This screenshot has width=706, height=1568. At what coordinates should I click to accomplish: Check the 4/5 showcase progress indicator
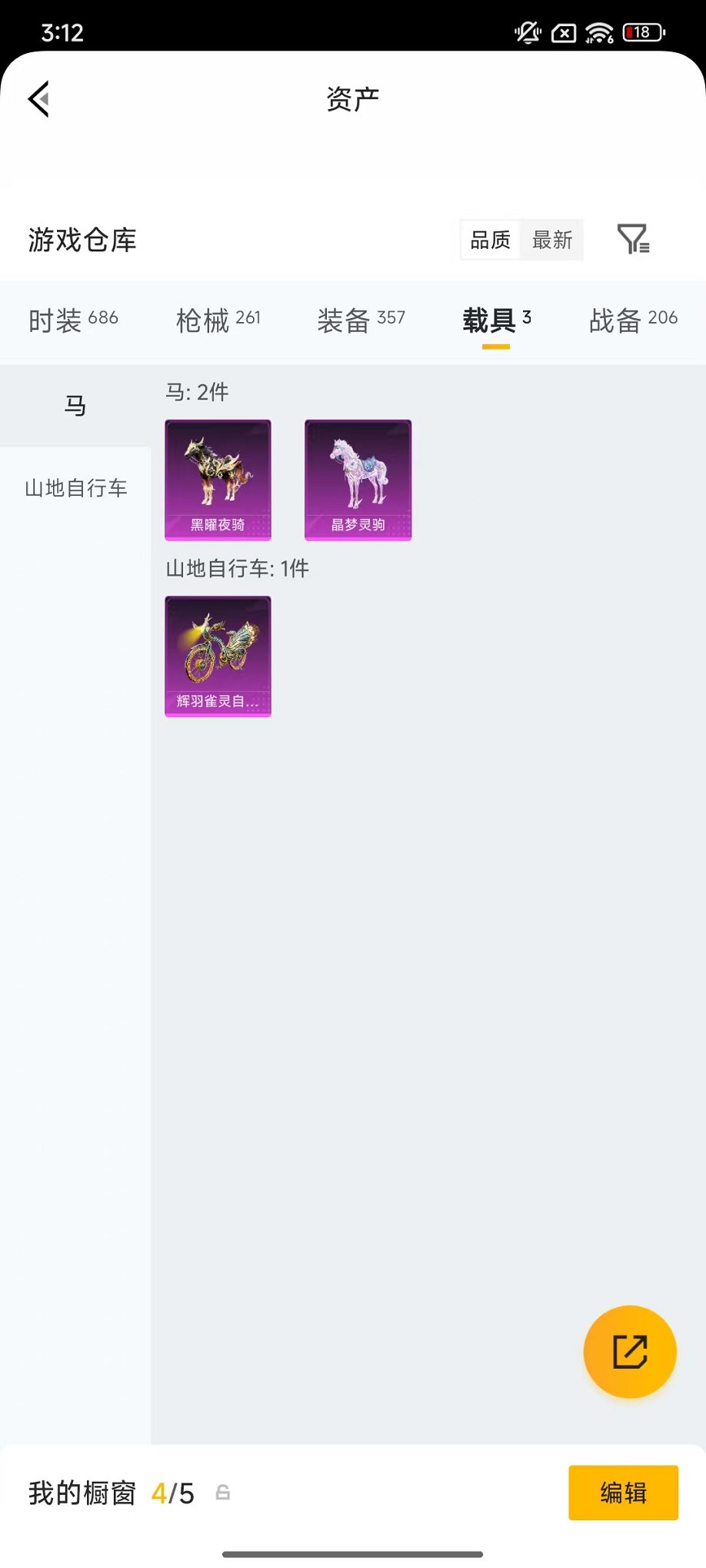coord(174,1492)
